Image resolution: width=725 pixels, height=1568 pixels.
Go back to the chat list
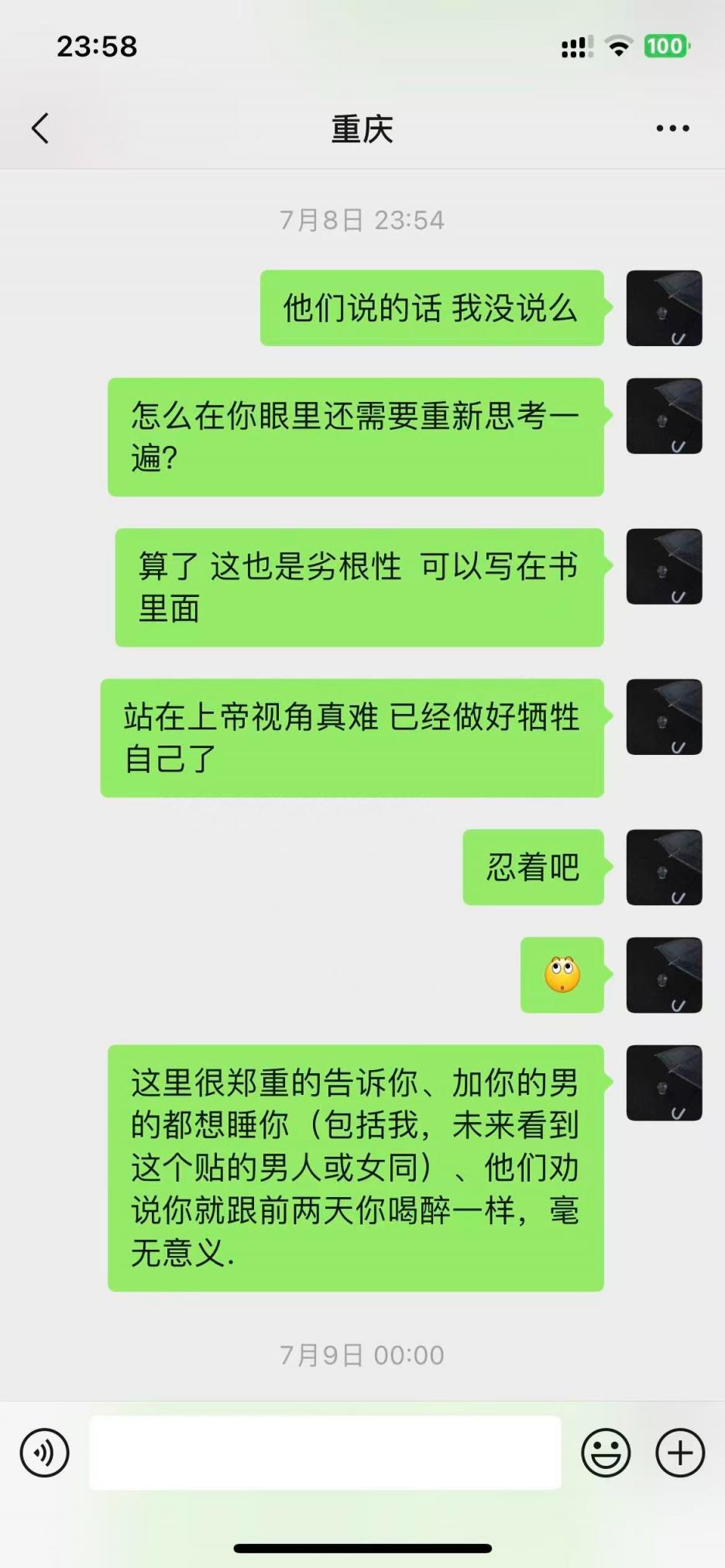[x=40, y=129]
